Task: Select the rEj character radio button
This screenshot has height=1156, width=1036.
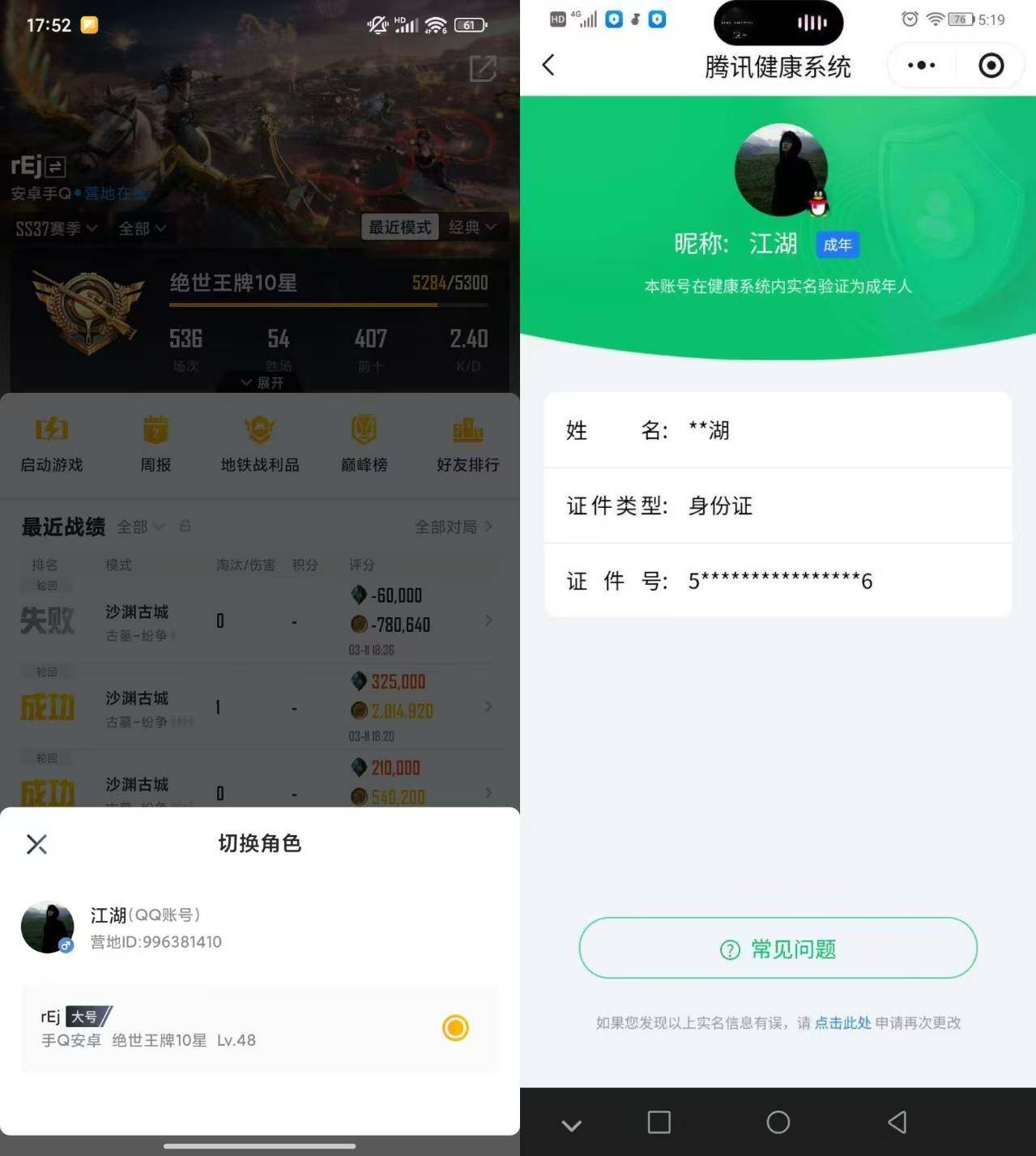Action: (x=455, y=1027)
